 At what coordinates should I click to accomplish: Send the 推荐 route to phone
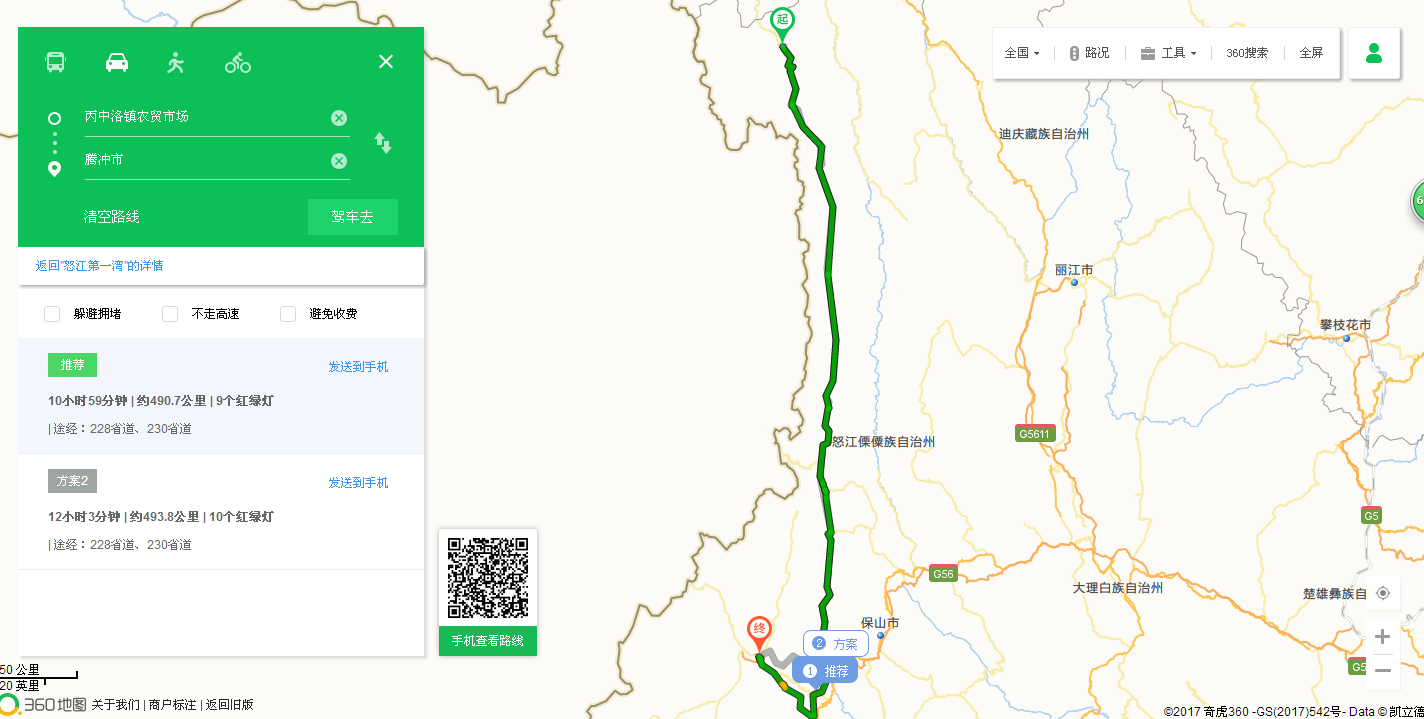pyautogui.click(x=358, y=367)
